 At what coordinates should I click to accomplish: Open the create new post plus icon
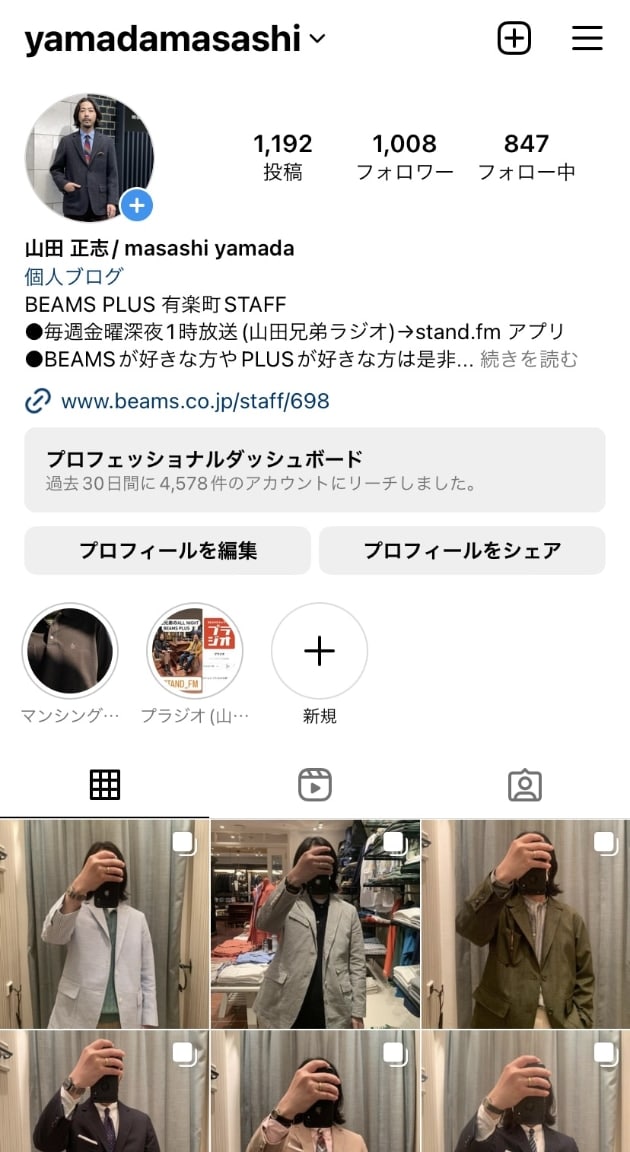click(514, 39)
